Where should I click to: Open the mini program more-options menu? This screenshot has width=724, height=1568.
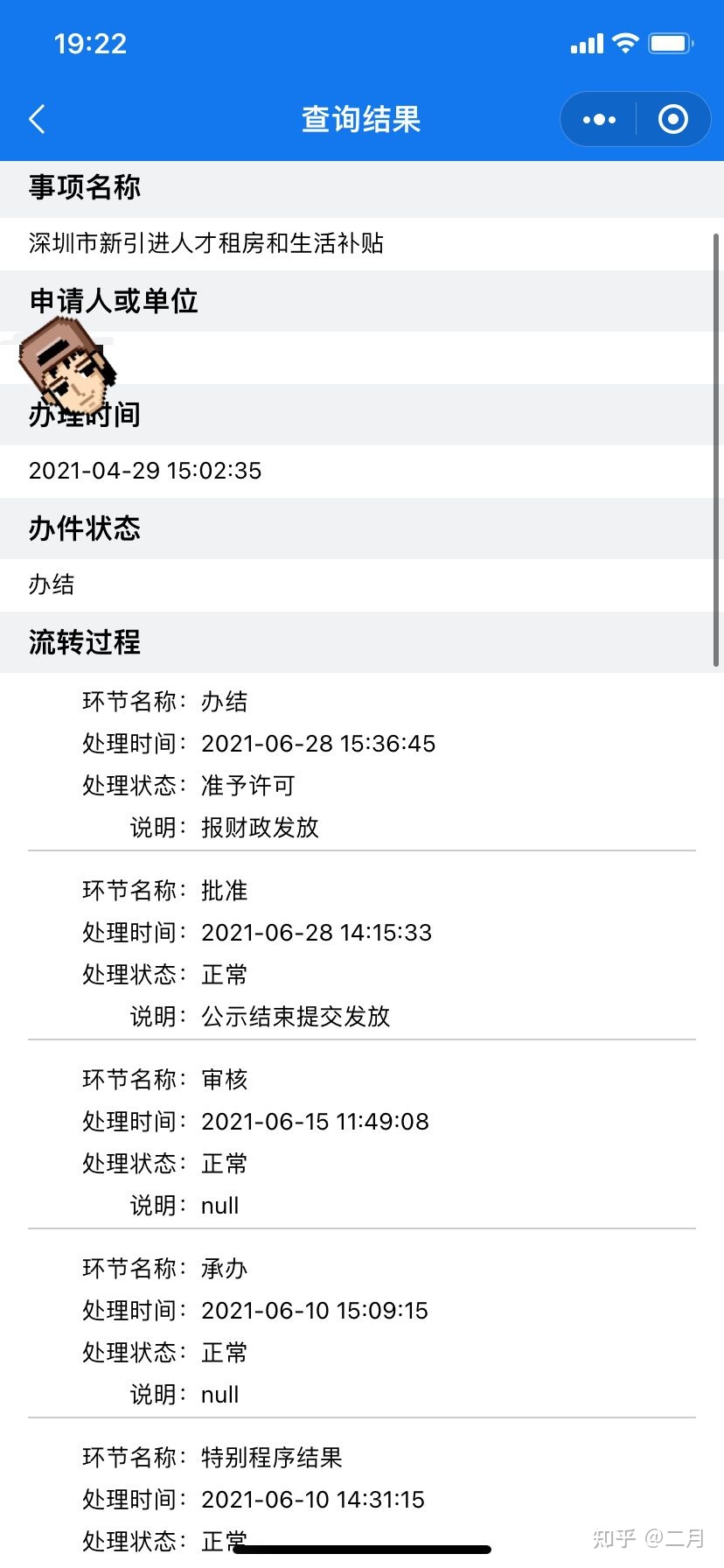pos(599,119)
